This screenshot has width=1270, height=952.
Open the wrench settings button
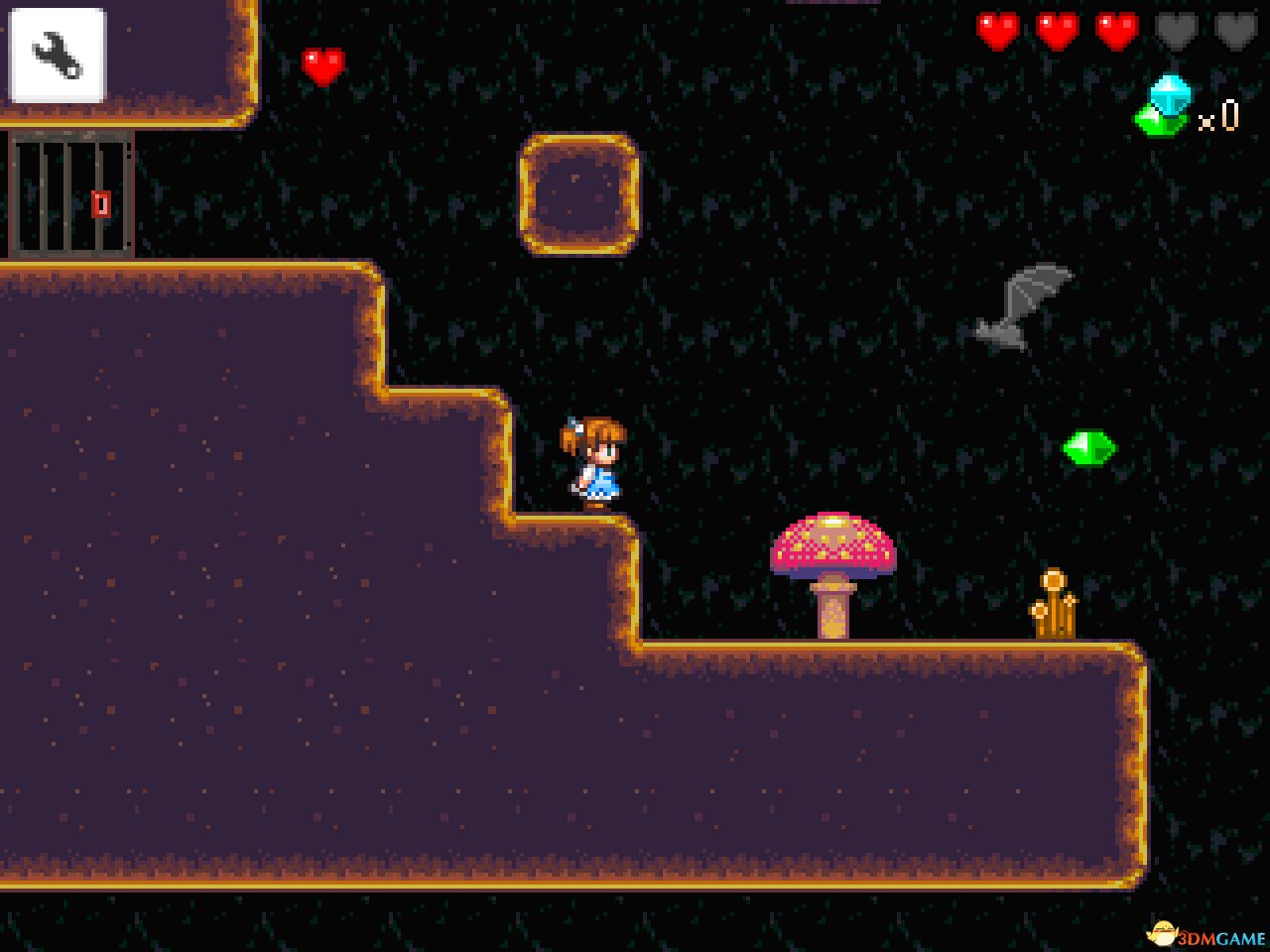pos(57,55)
